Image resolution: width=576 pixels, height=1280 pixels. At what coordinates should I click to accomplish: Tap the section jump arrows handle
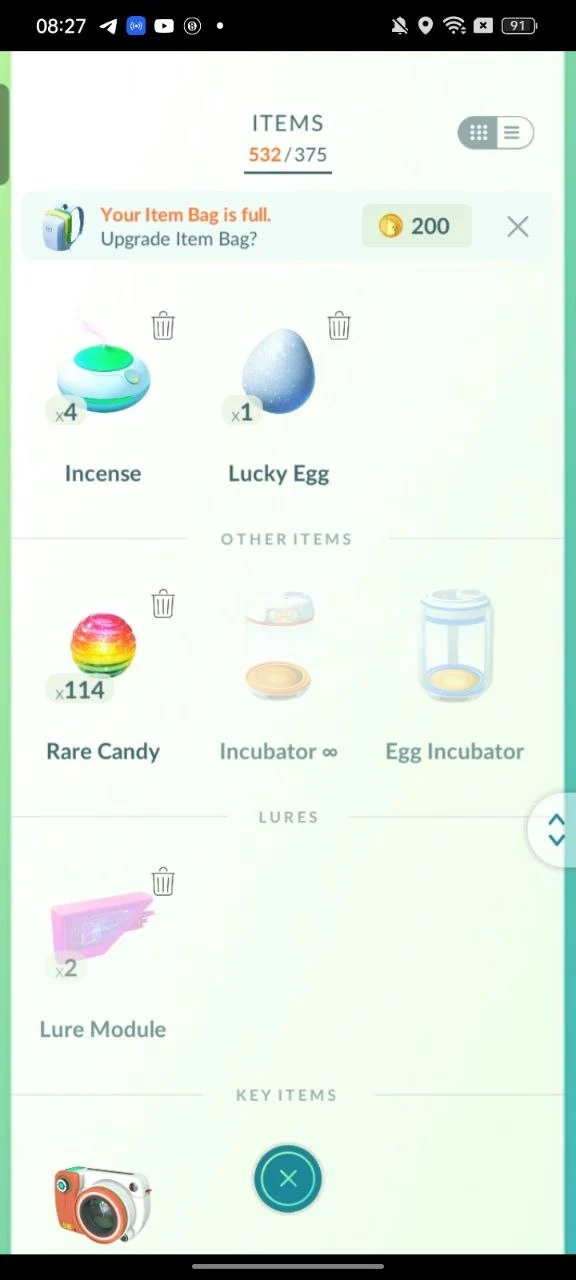[553, 830]
